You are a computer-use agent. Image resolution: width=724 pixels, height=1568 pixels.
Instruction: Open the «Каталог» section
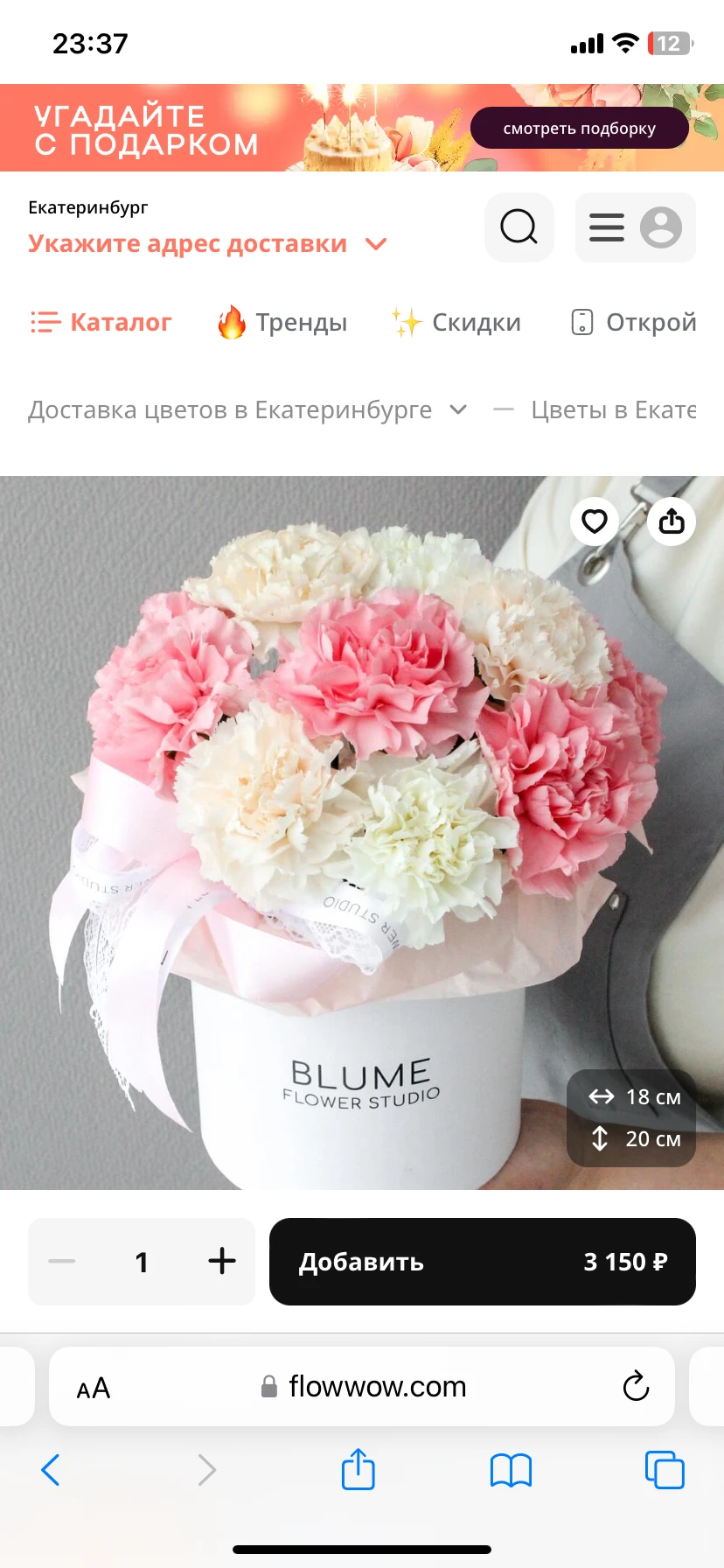(101, 322)
